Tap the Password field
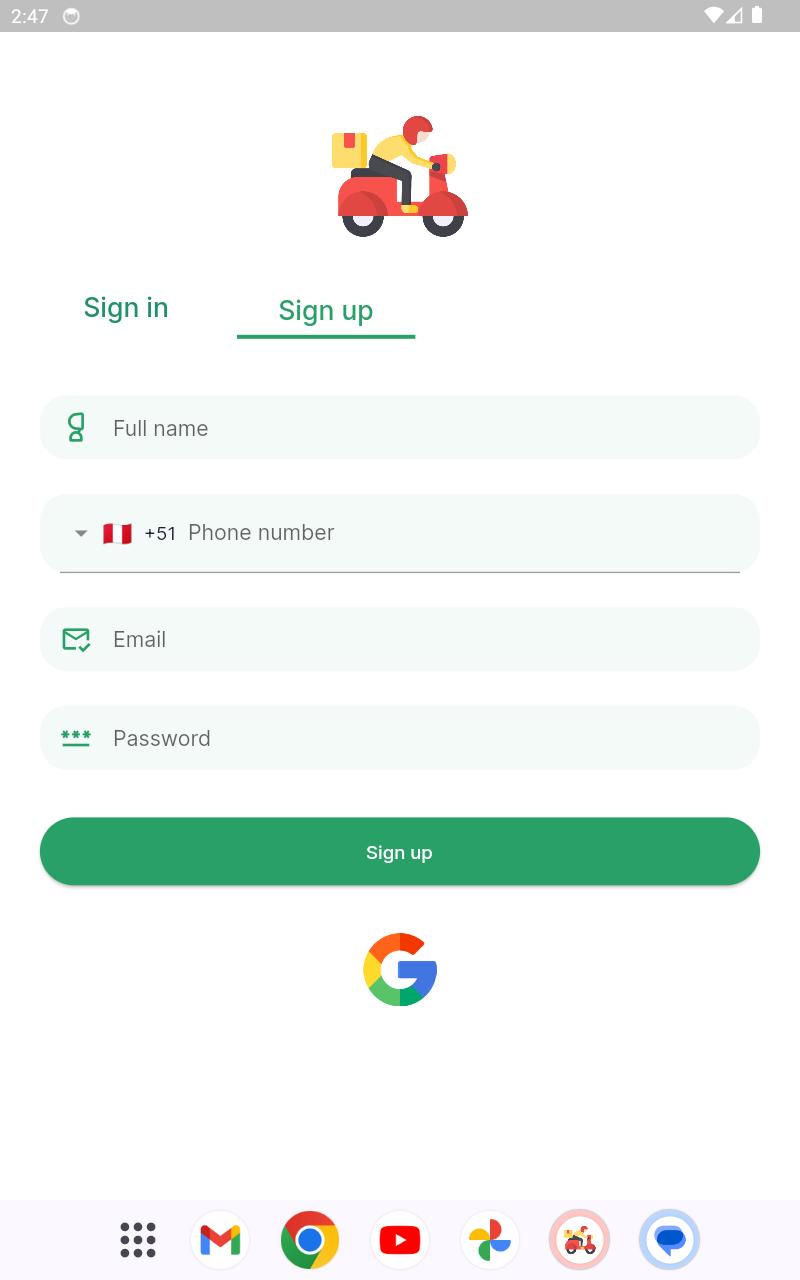Image resolution: width=800 pixels, height=1280 pixels. [x=400, y=738]
